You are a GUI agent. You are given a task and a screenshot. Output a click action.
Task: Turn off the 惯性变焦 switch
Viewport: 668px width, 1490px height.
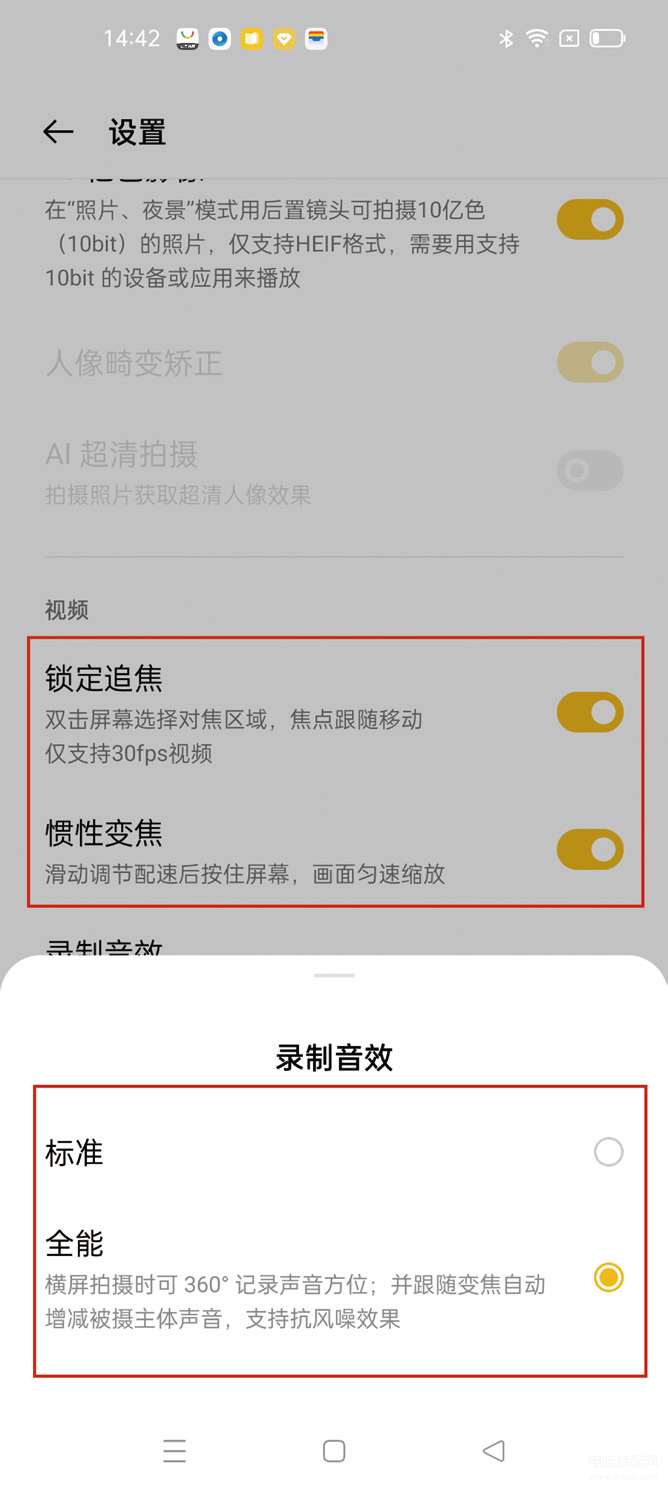pyautogui.click(x=590, y=849)
